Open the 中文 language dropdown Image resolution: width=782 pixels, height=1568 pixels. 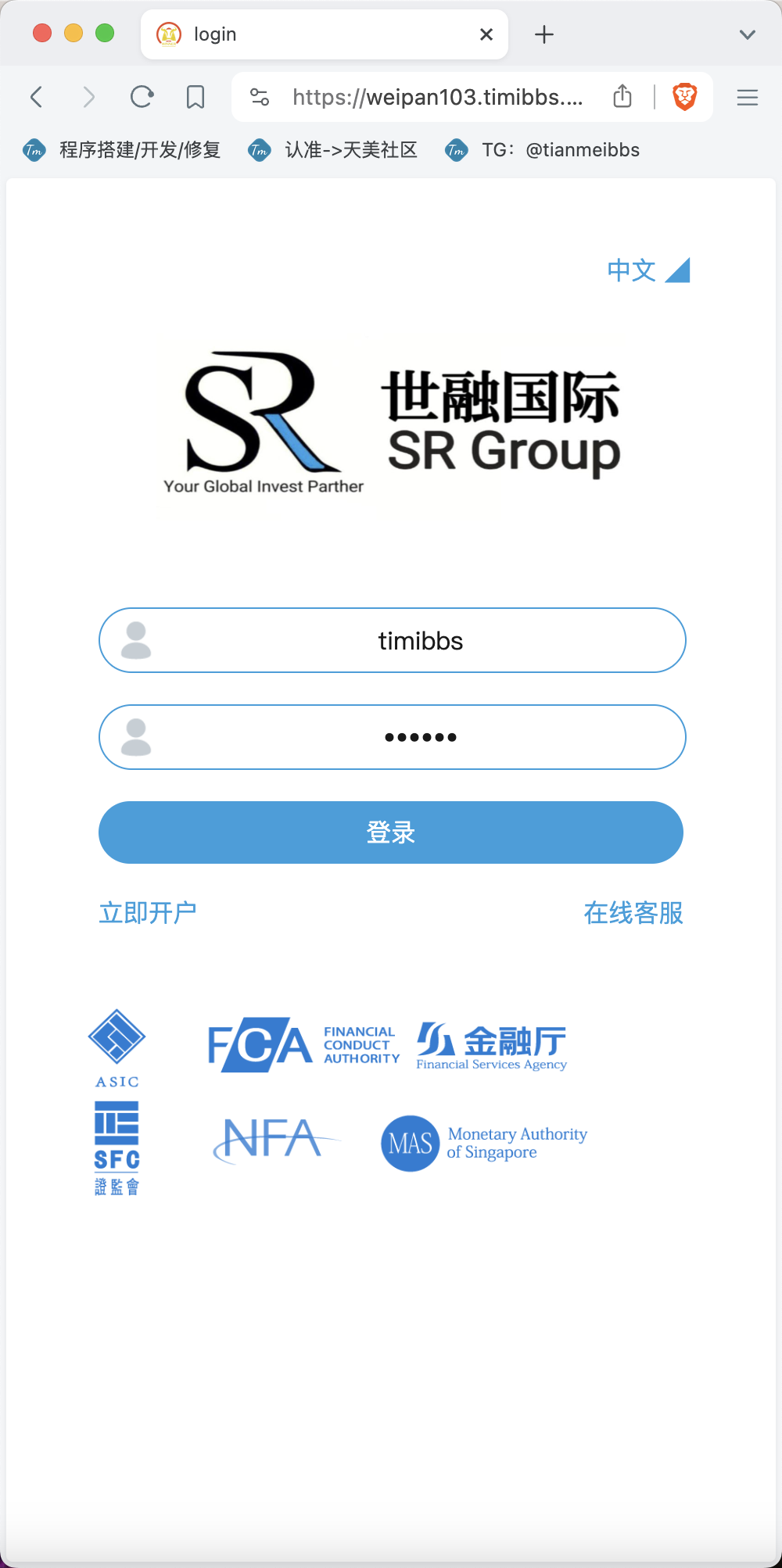648,270
